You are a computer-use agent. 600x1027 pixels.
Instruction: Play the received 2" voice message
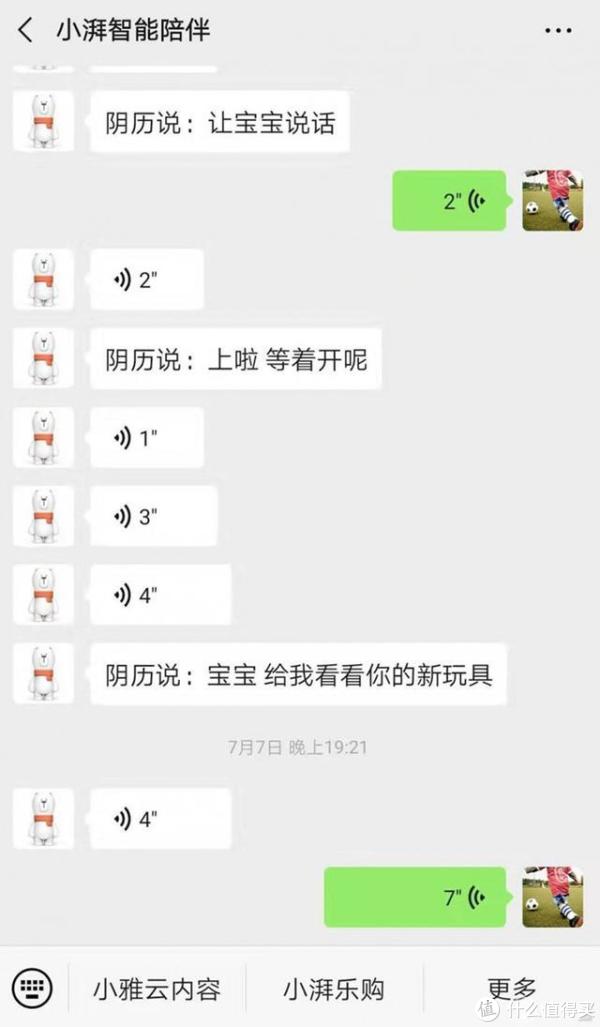point(146,280)
